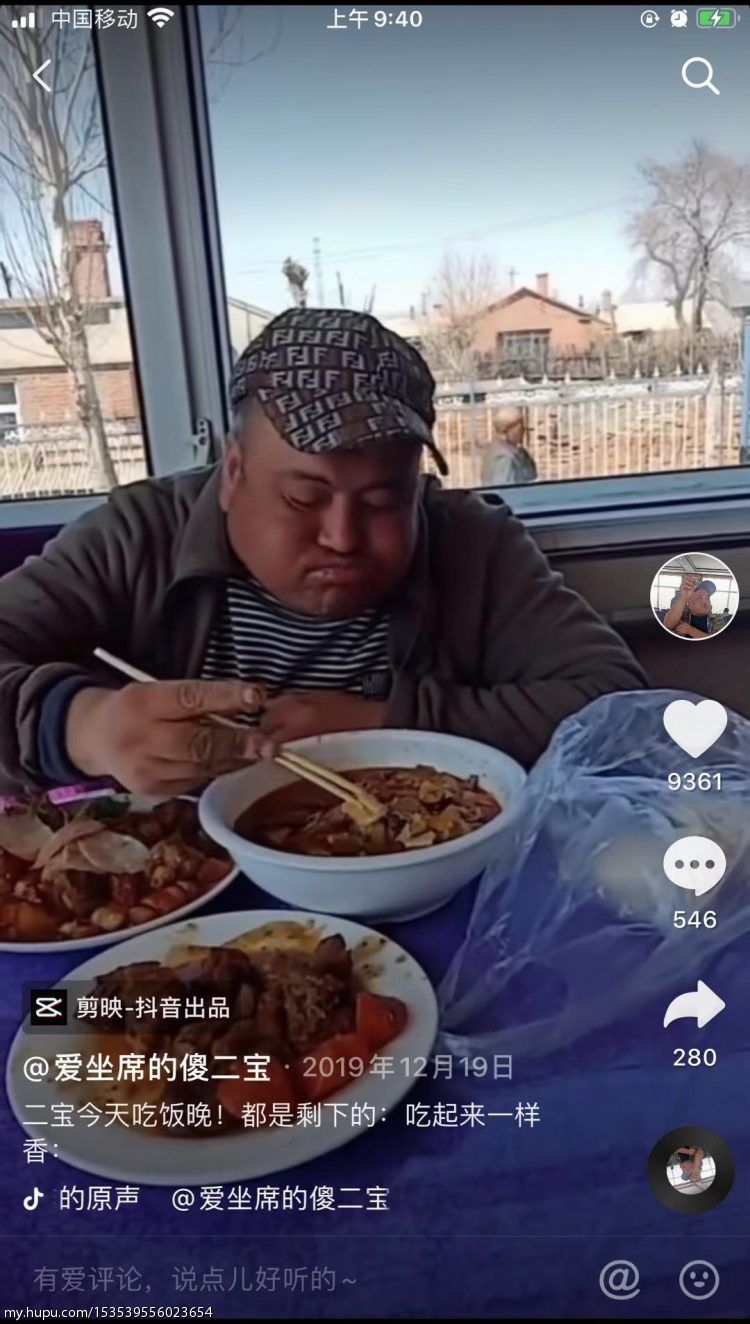
Task: Mention someone with the @ icon
Action: [619, 1278]
